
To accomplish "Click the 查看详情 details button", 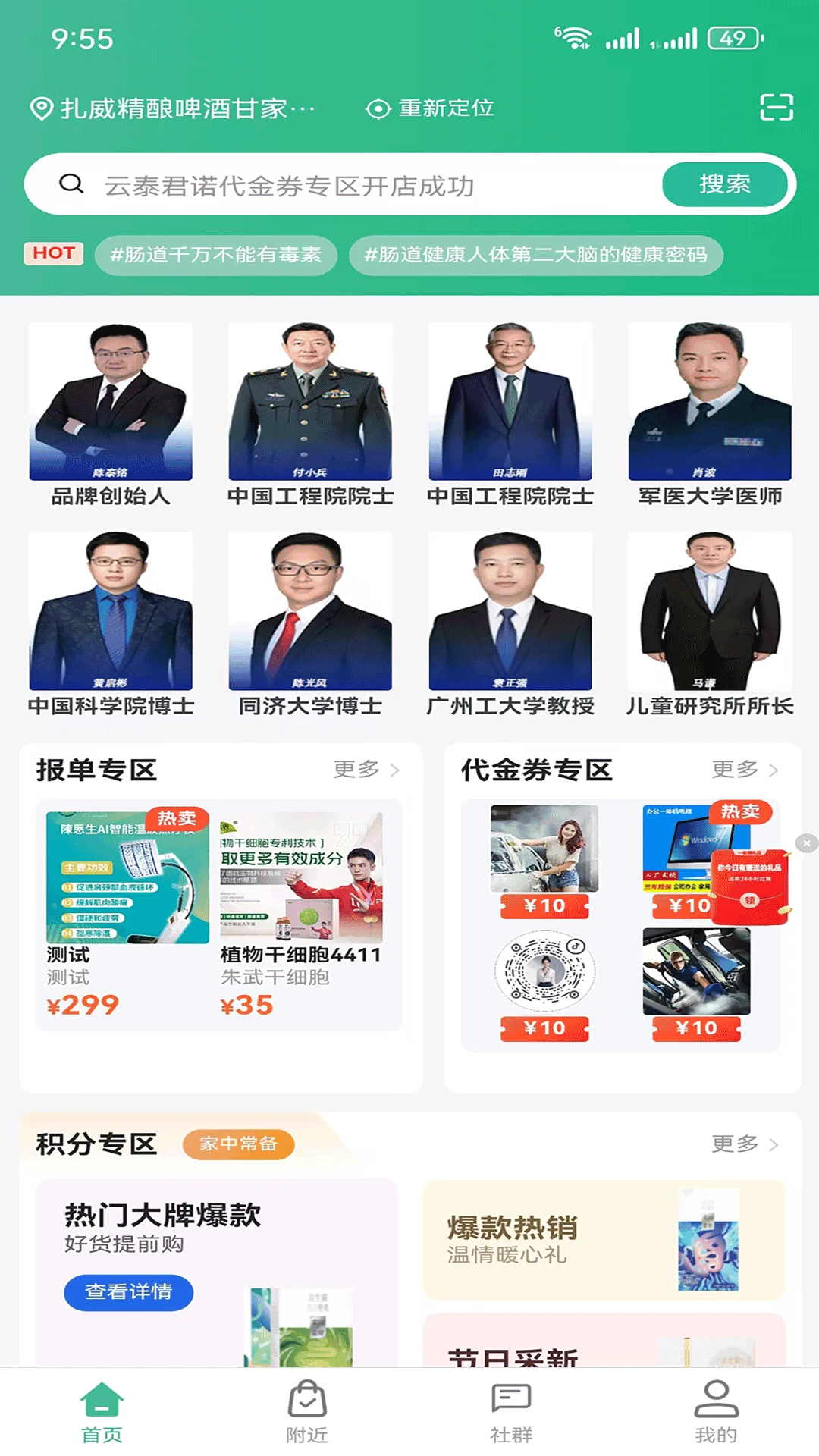I will [x=130, y=1294].
